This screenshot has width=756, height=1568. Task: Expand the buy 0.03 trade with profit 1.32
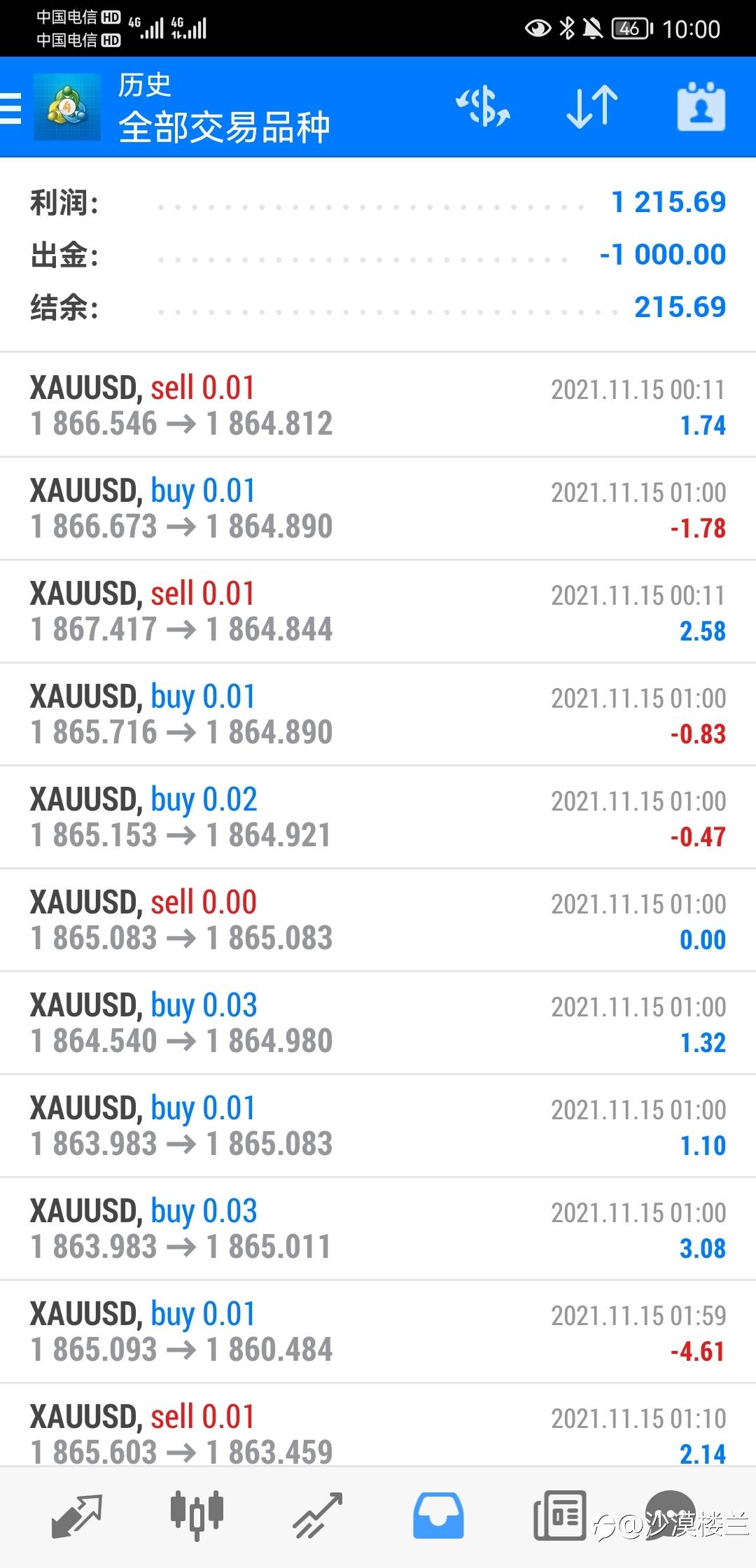[378, 1023]
